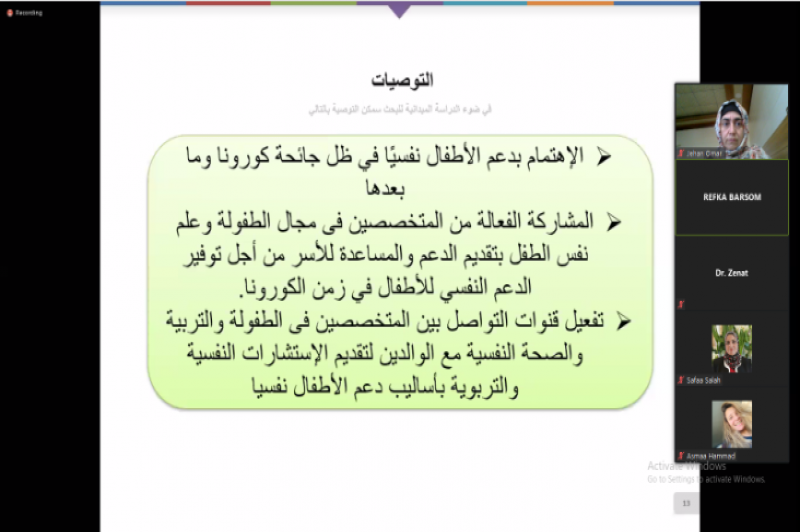Select the REFKA BARSOM participant tile
800x532 pixels.
[731, 198]
